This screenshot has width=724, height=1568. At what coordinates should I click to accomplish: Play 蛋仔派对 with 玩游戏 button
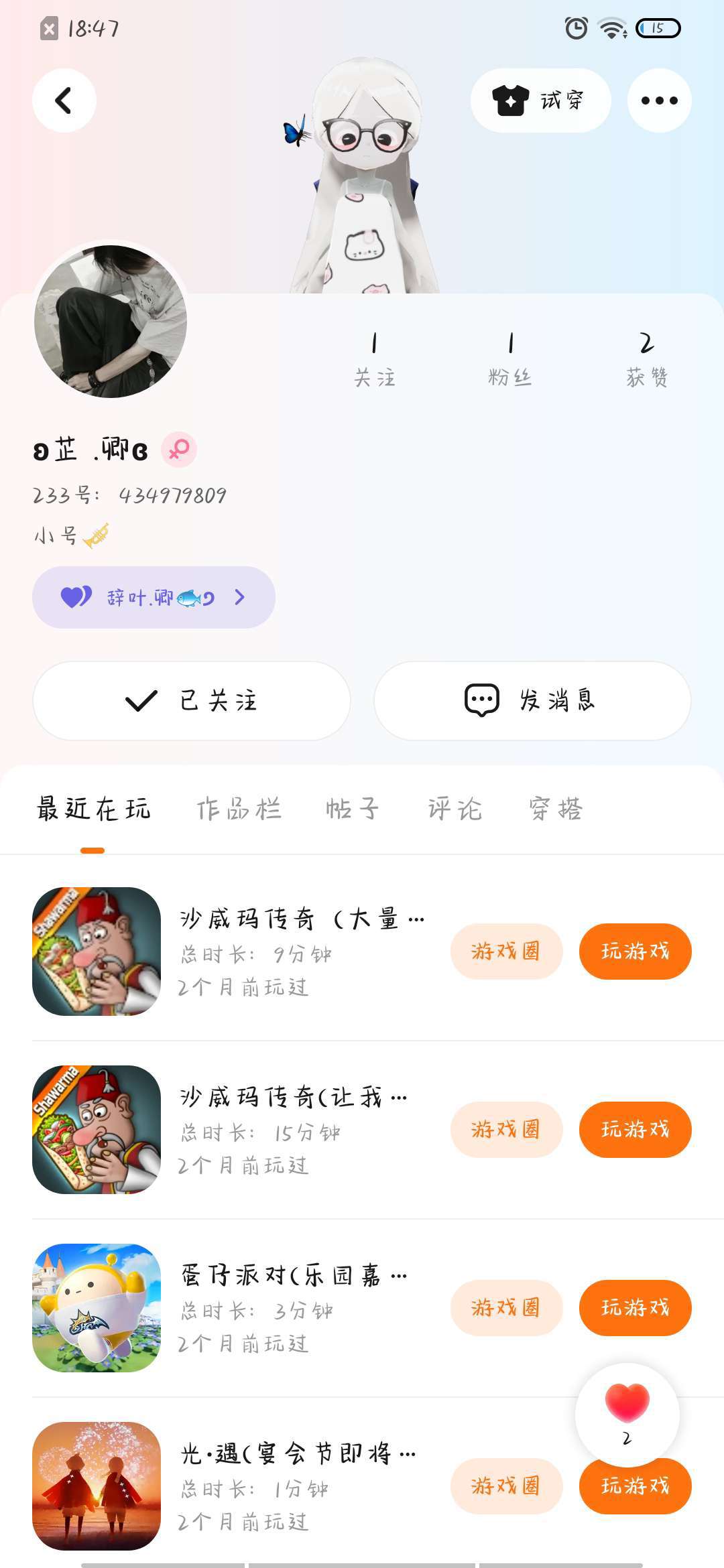pyautogui.click(x=635, y=1308)
